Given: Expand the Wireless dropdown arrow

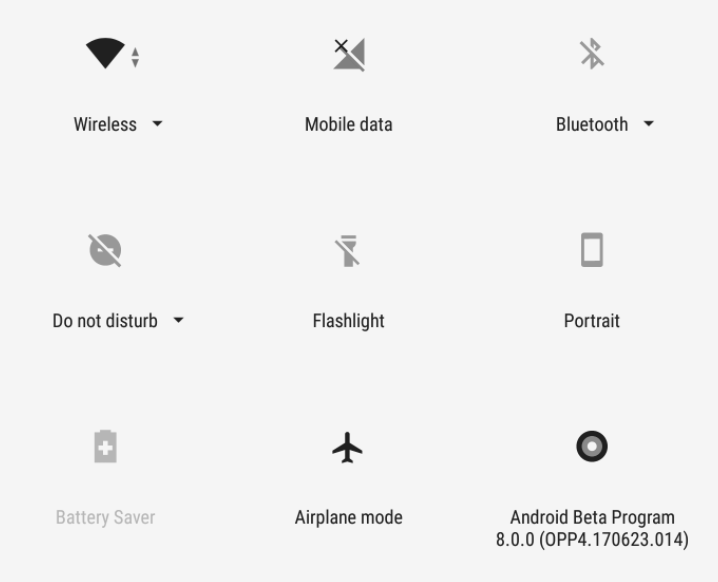Looking at the screenshot, I should 157,125.
